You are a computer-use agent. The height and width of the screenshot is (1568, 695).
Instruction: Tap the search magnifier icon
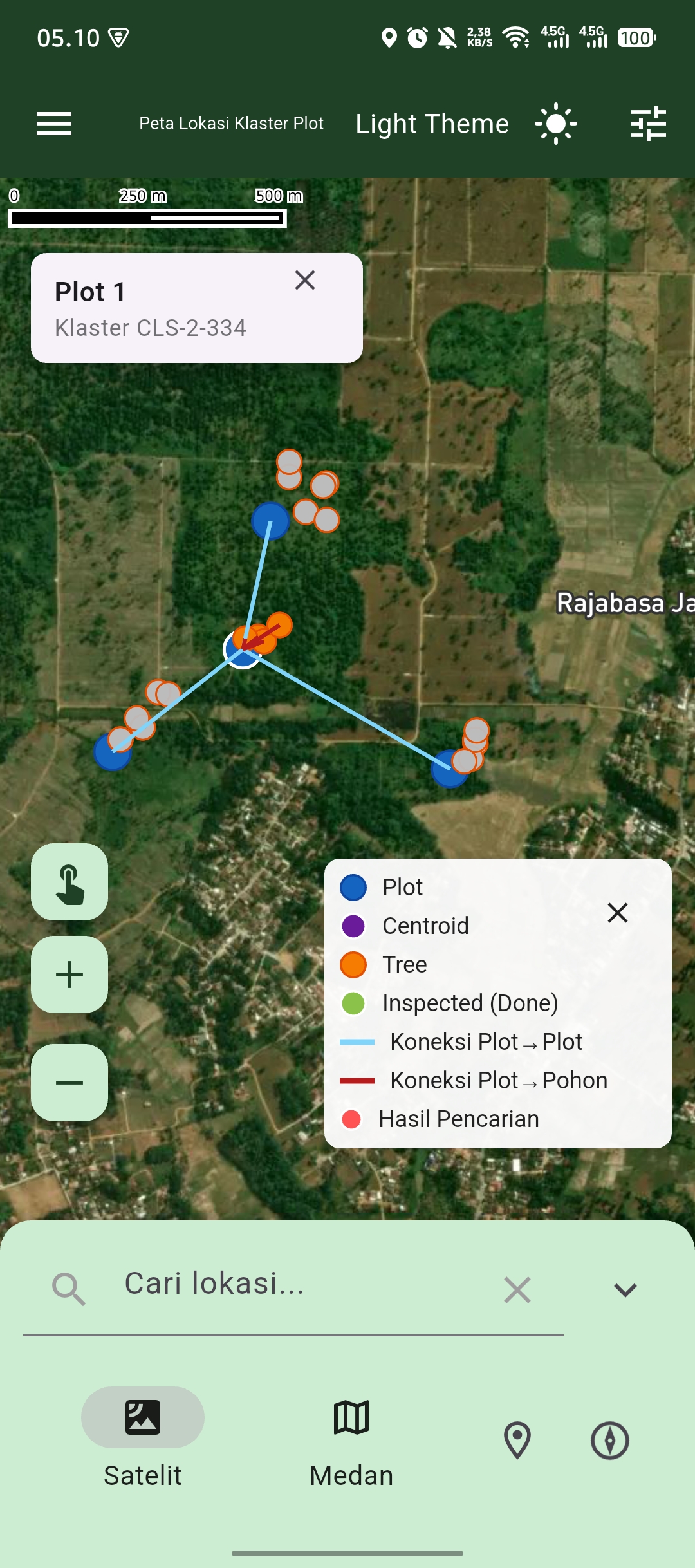68,1287
